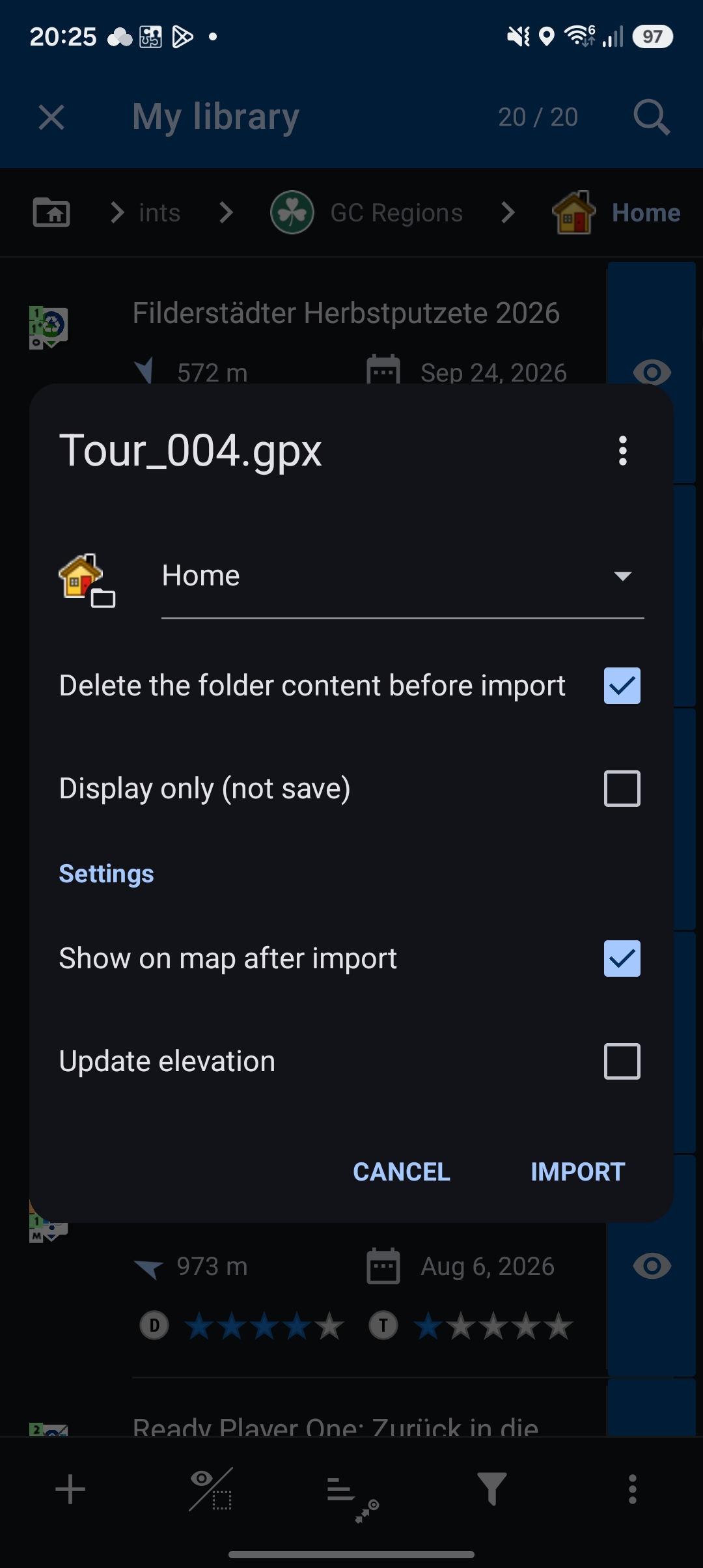This screenshot has height=1568, width=703.
Task: Confirm with the IMPORT button
Action: pyautogui.click(x=578, y=1172)
